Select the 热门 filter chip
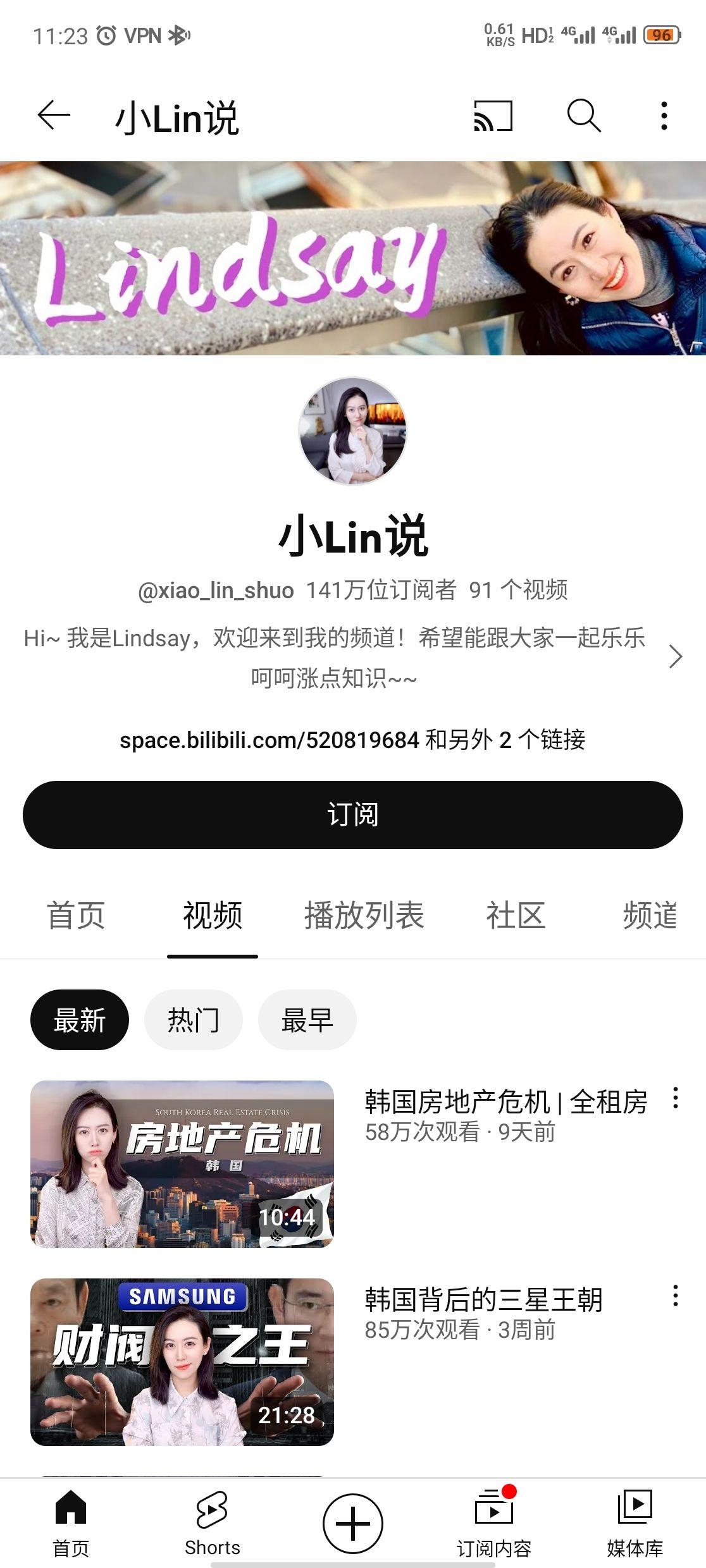This screenshot has width=706, height=1568. (193, 1020)
